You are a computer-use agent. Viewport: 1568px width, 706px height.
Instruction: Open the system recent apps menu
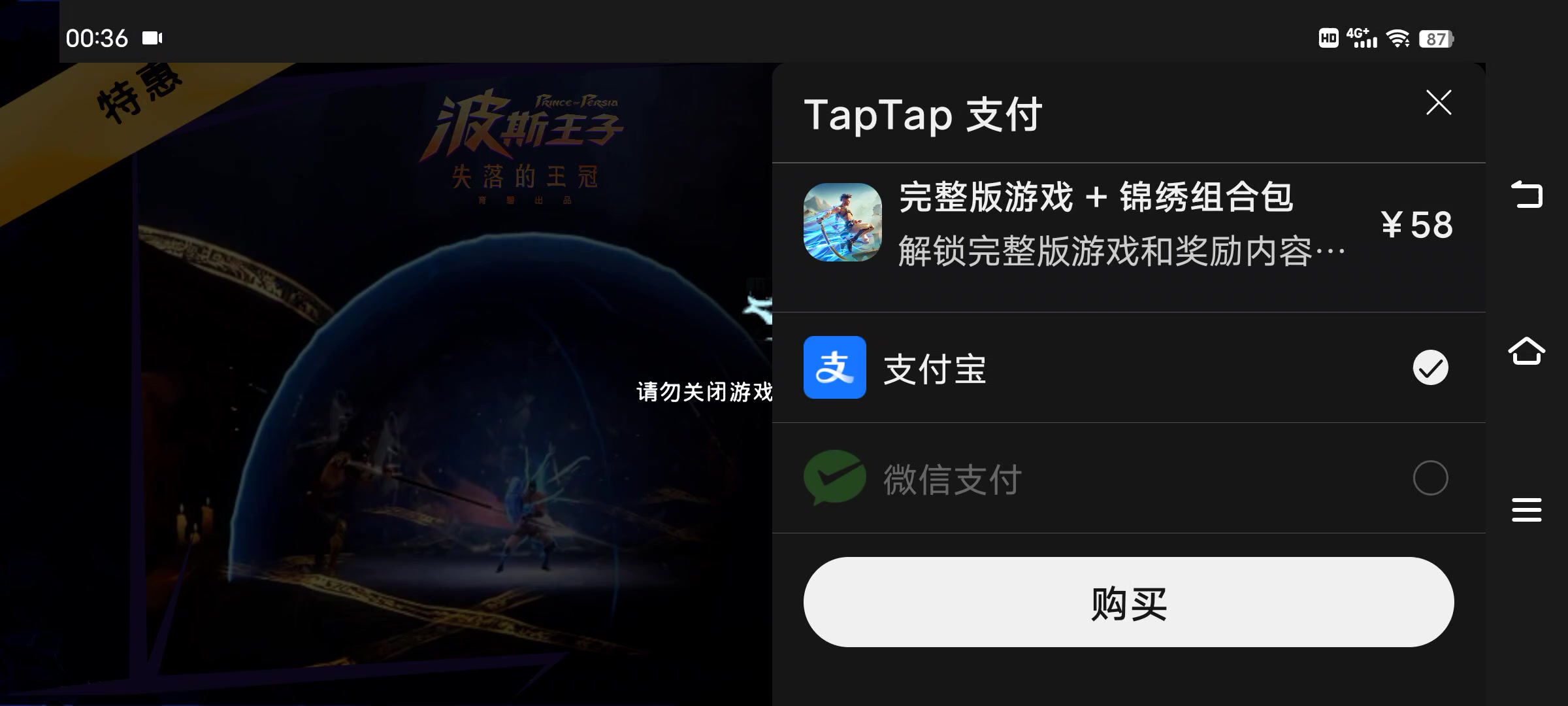(1527, 509)
